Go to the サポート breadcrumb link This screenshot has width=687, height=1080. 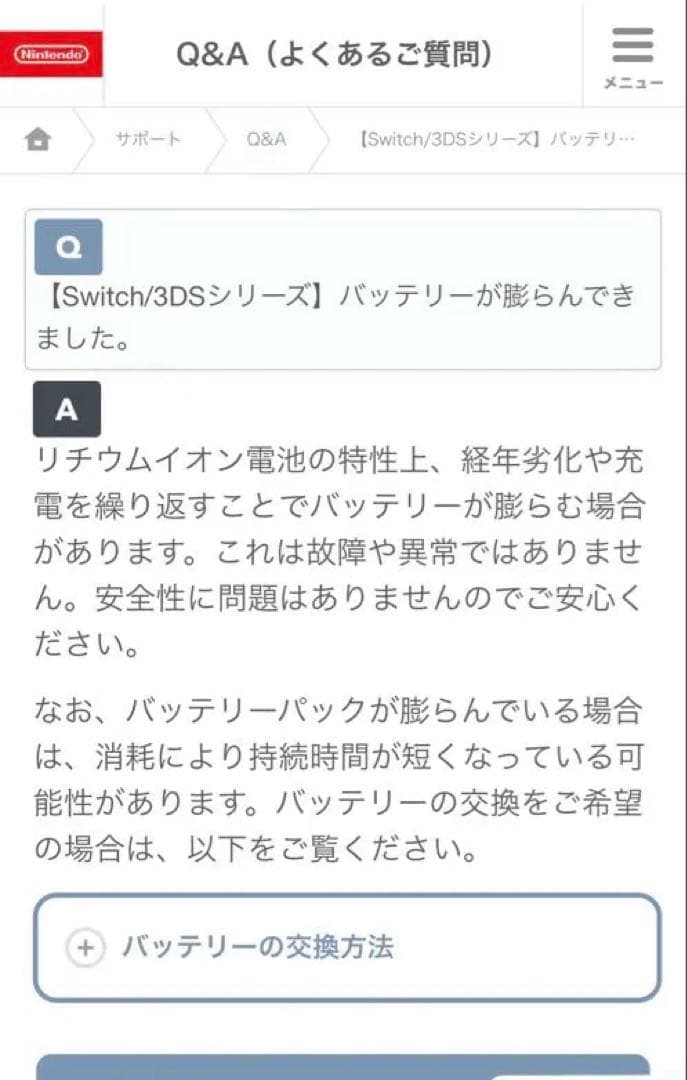[146, 140]
